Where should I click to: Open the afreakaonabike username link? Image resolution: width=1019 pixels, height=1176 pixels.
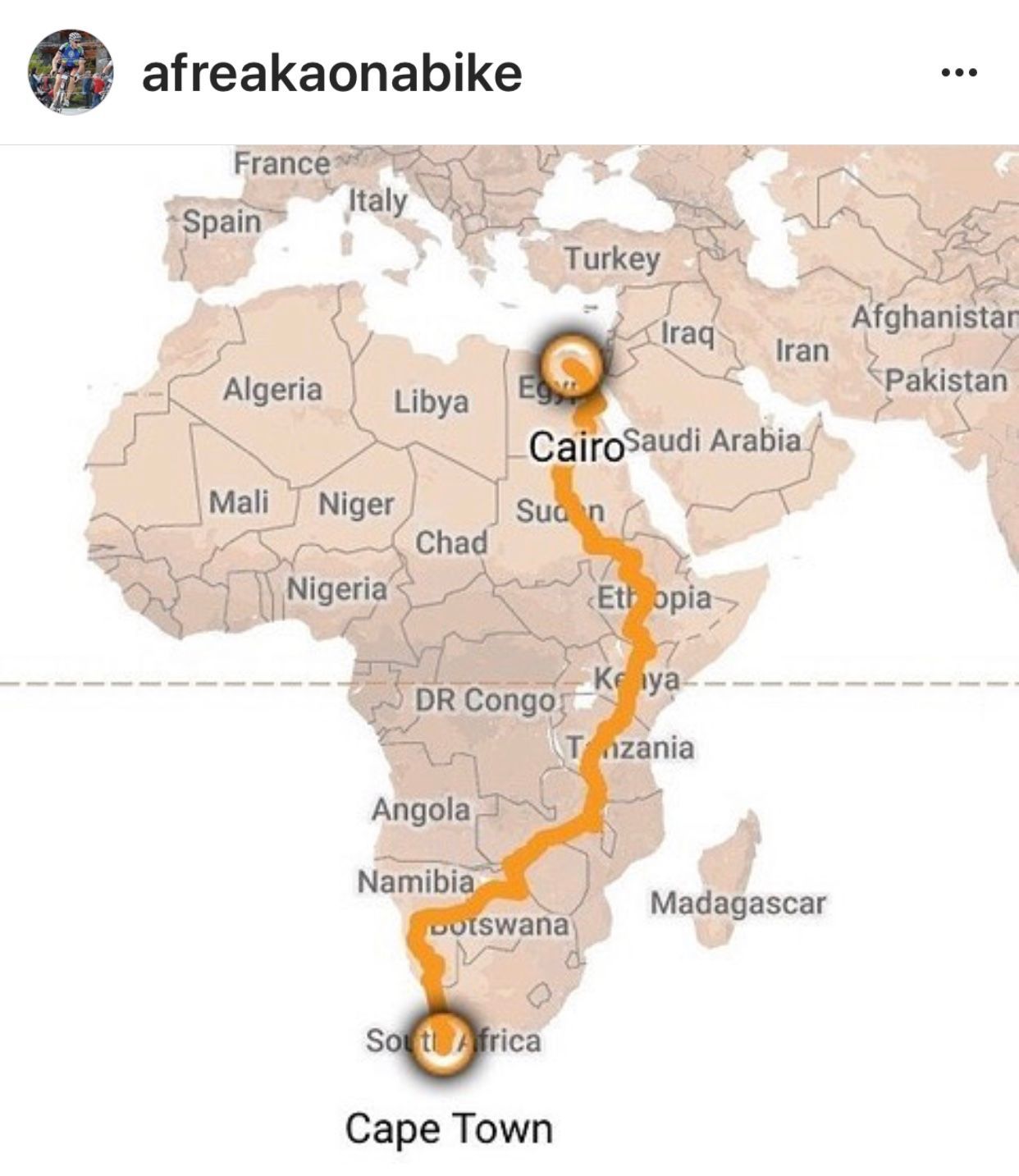(331, 73)
